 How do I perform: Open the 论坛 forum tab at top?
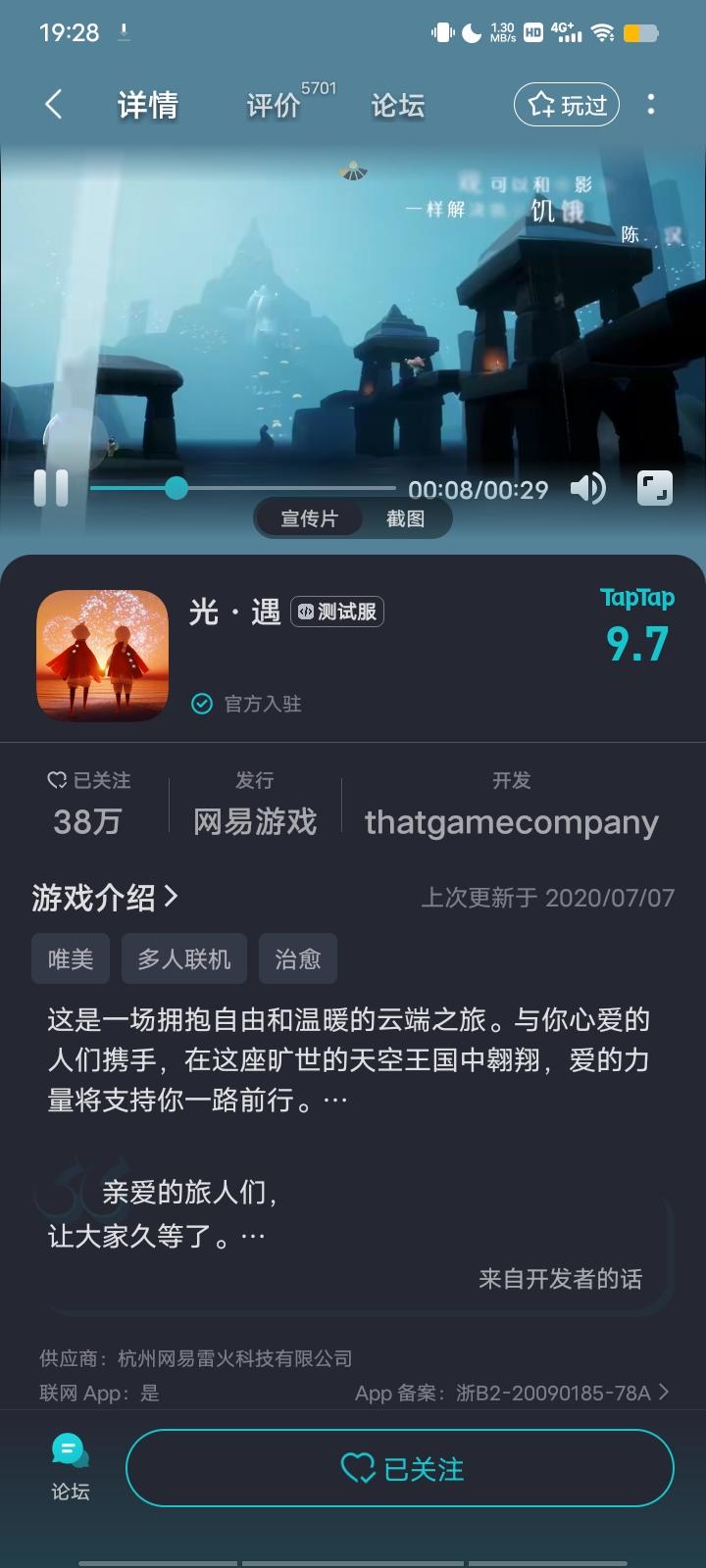click(x=395, y=103)
